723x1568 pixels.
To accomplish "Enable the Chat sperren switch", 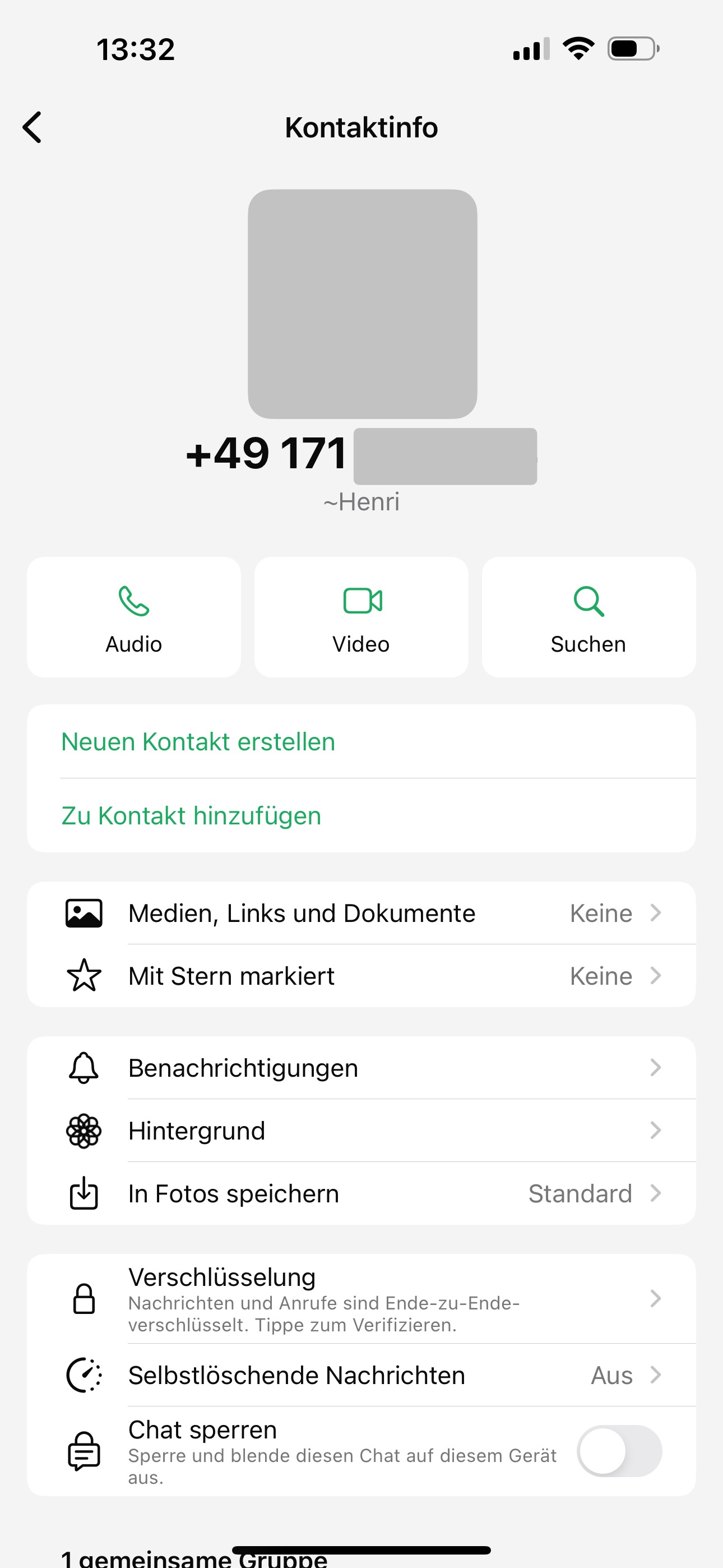I will [x=619, y=1451].
